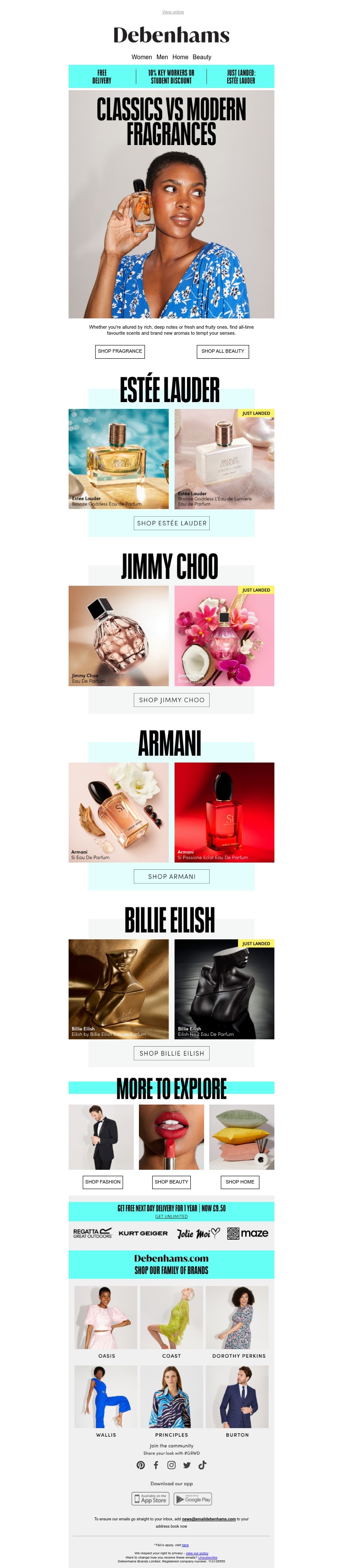Follow the Get Unlimited delivery link
Viewport: 343px width, 1568px height.
point(171,1216)
